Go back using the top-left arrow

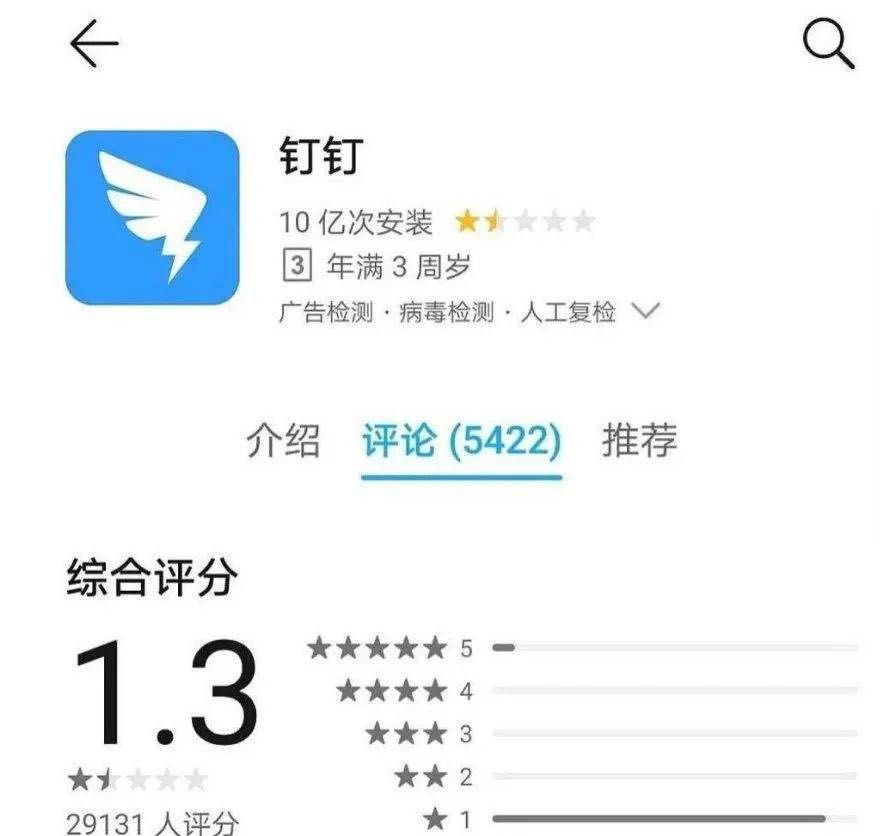click(95, 45)
